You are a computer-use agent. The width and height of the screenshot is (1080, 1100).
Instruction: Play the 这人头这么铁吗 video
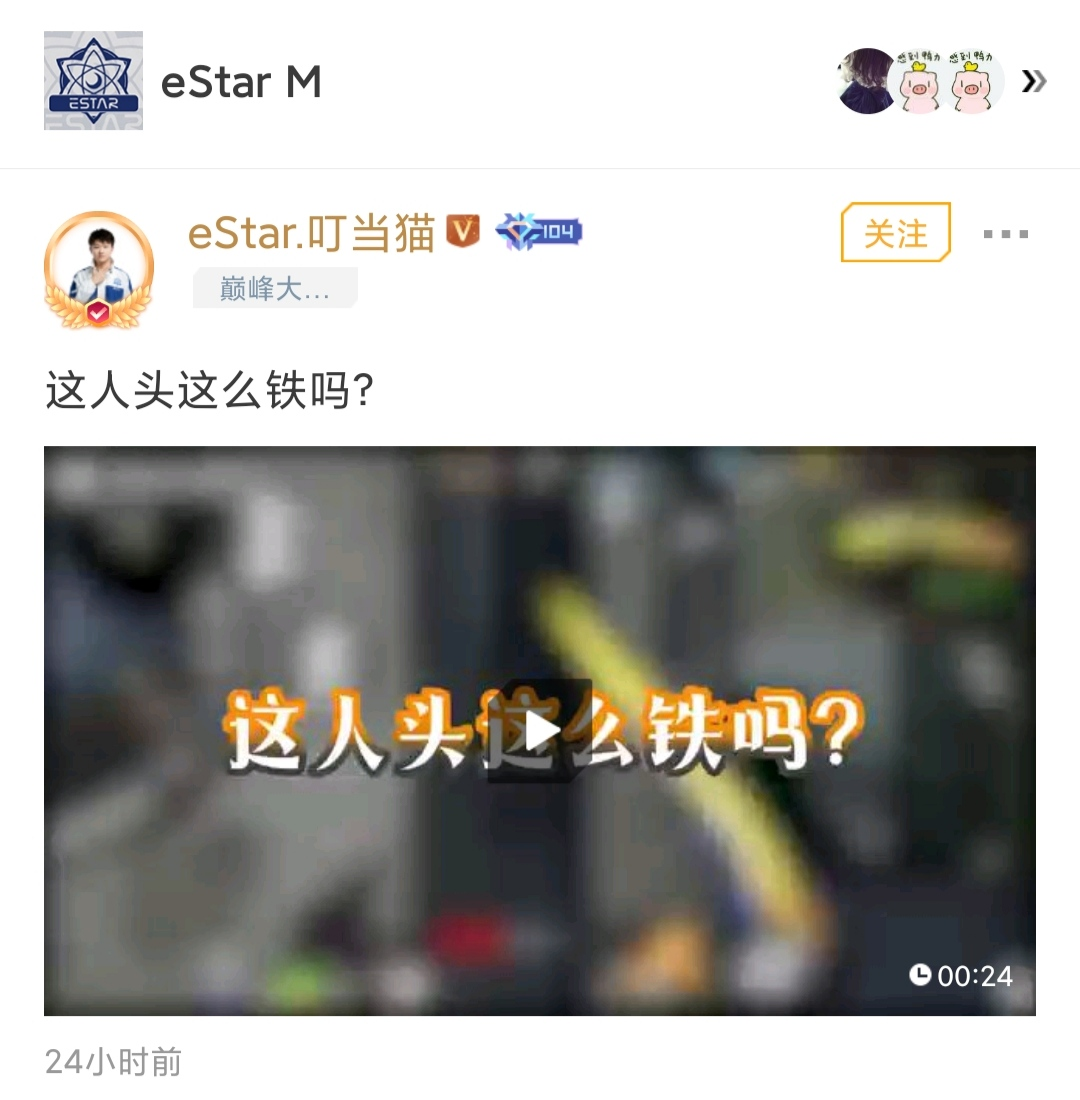(x=540, y=731)
